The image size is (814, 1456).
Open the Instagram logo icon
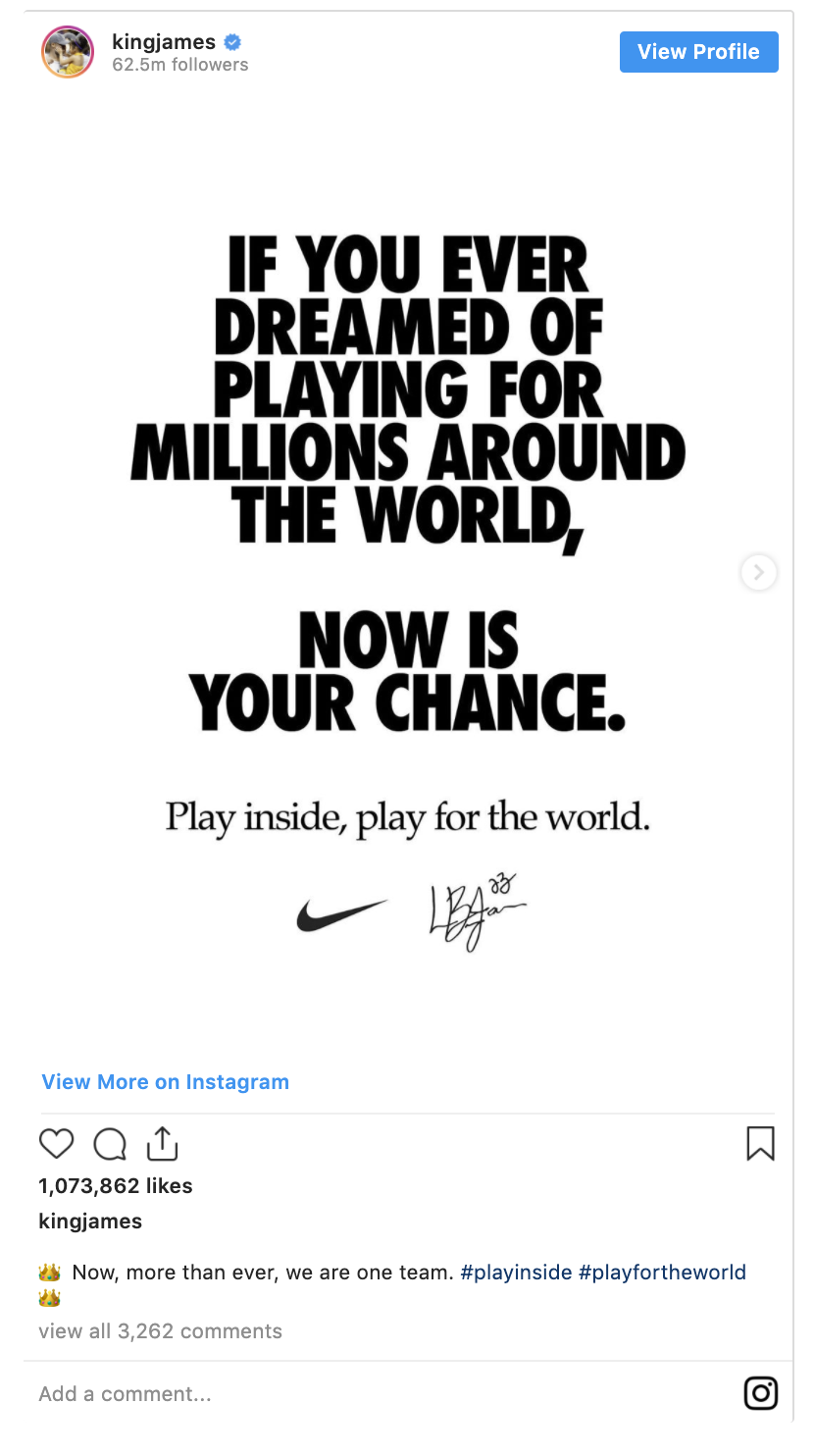(x=761, y=1393)
